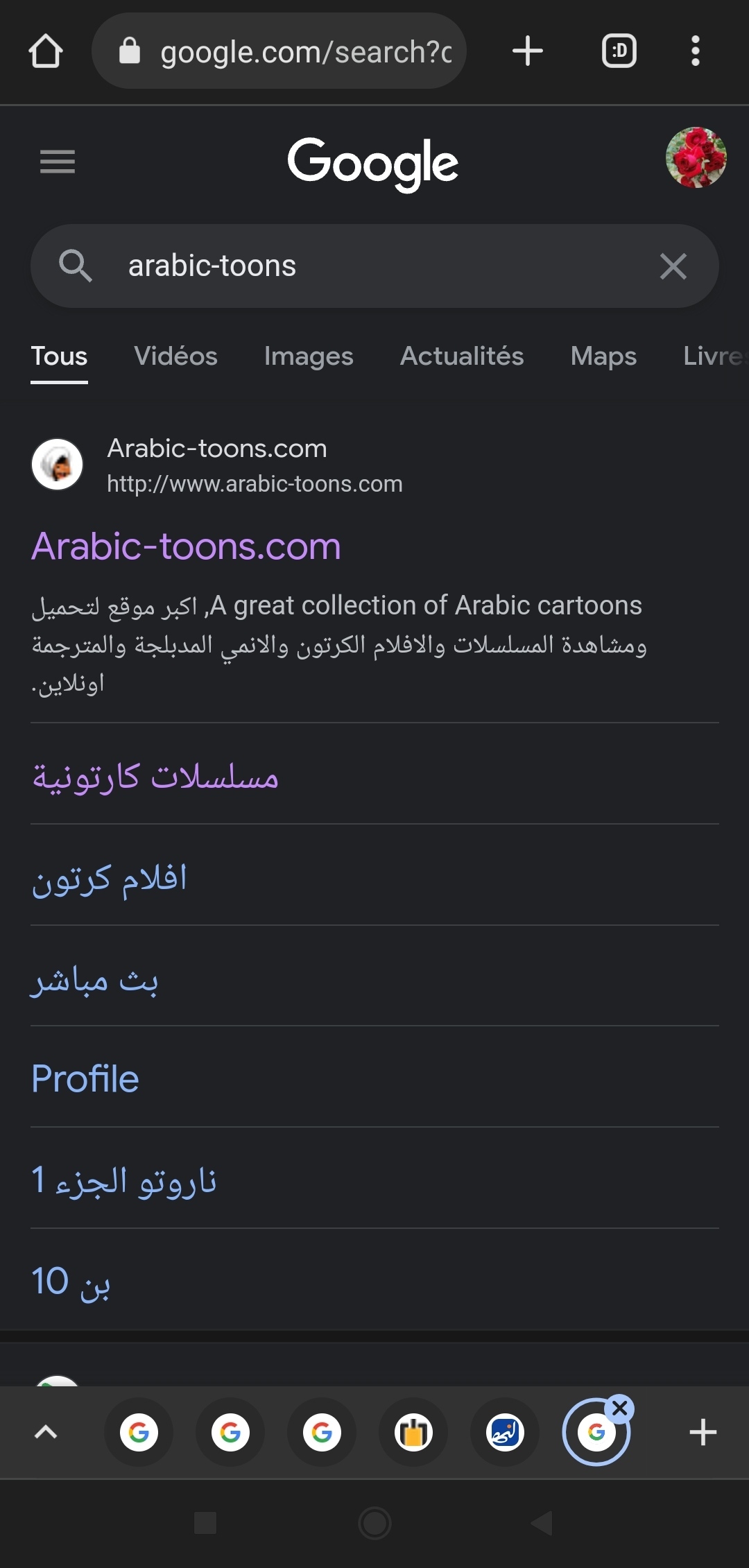The width and height of the screenshot is (749, 1568).
Task: Clear the arabic-toons search query
Action: (x=673, y=266)
